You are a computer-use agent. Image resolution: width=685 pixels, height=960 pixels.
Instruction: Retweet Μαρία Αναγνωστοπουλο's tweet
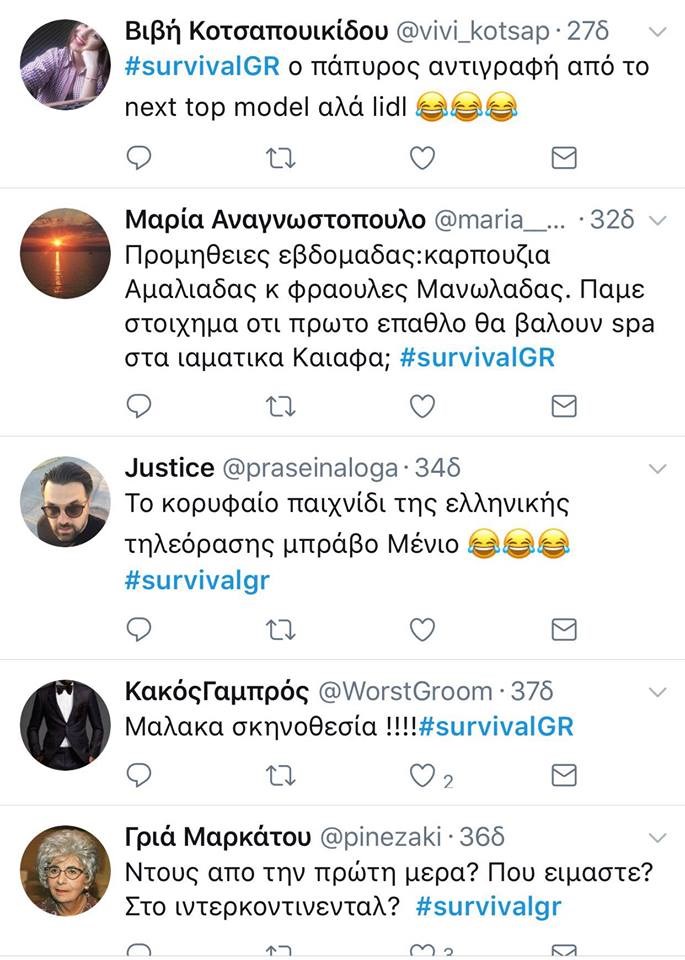click(281, 405)
